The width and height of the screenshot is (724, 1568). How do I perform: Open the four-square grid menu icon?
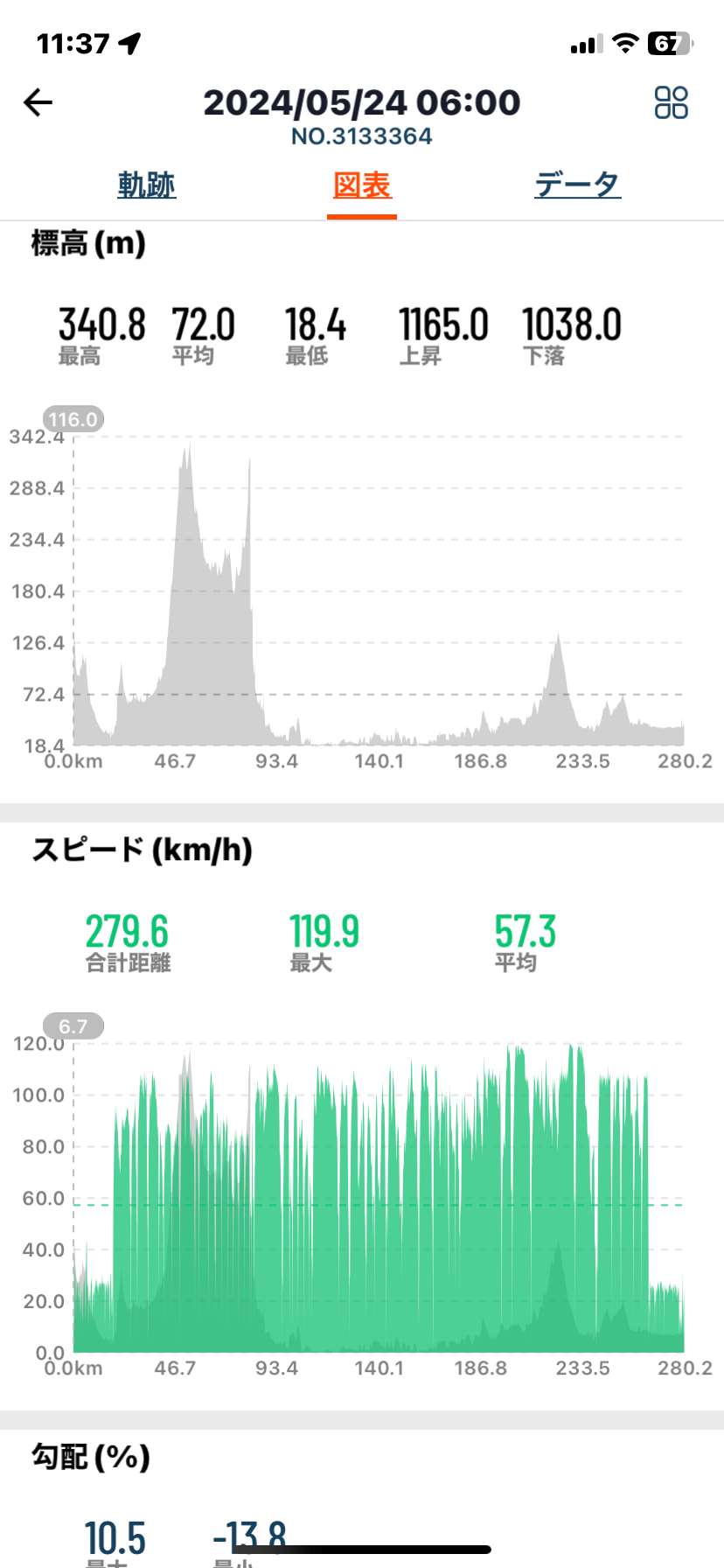point(672,102)
